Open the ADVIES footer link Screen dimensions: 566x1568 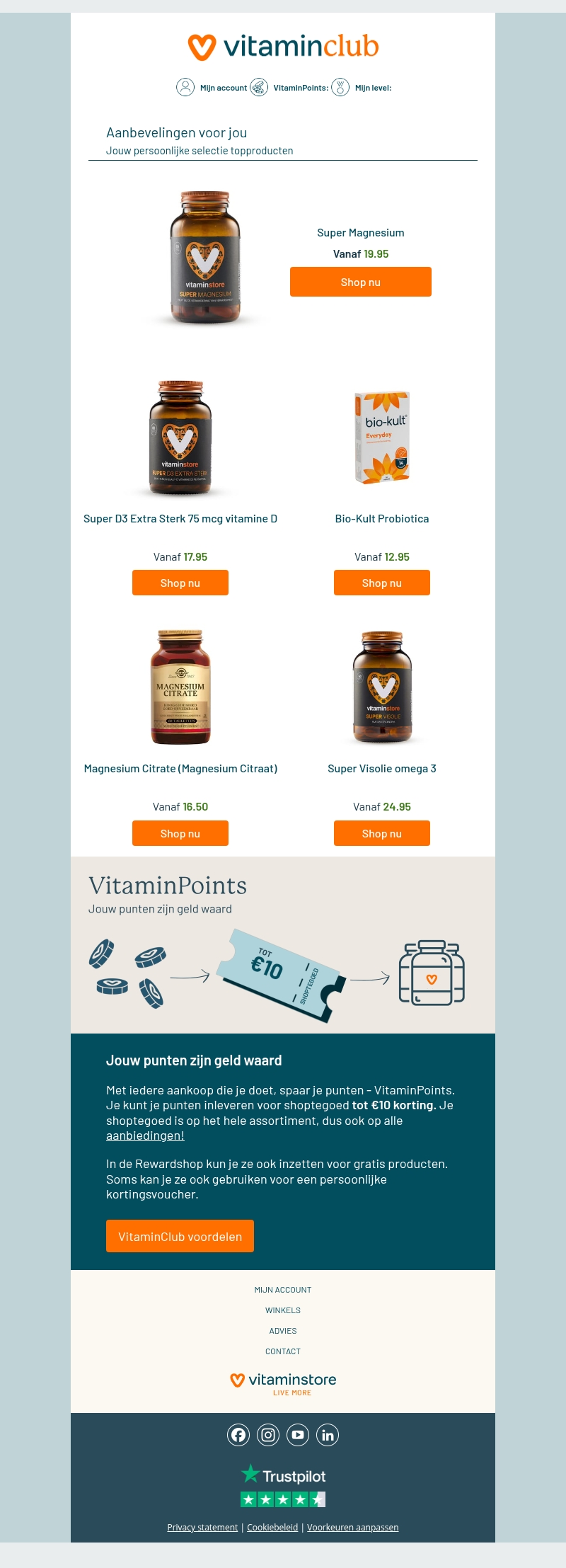click(283, 1331)
